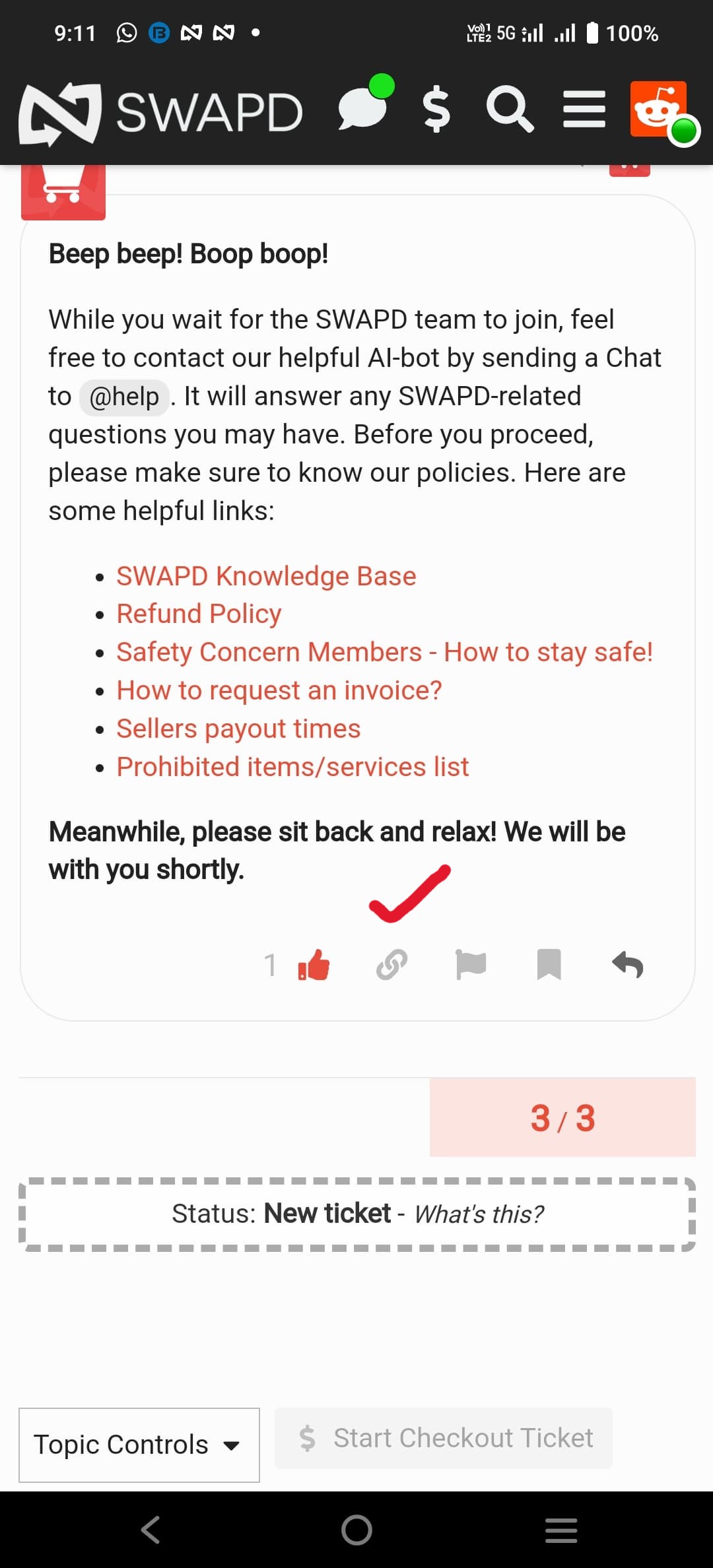713x1568 pixels.
Task: Open Sellers payout times link
Action: point(238,729)
